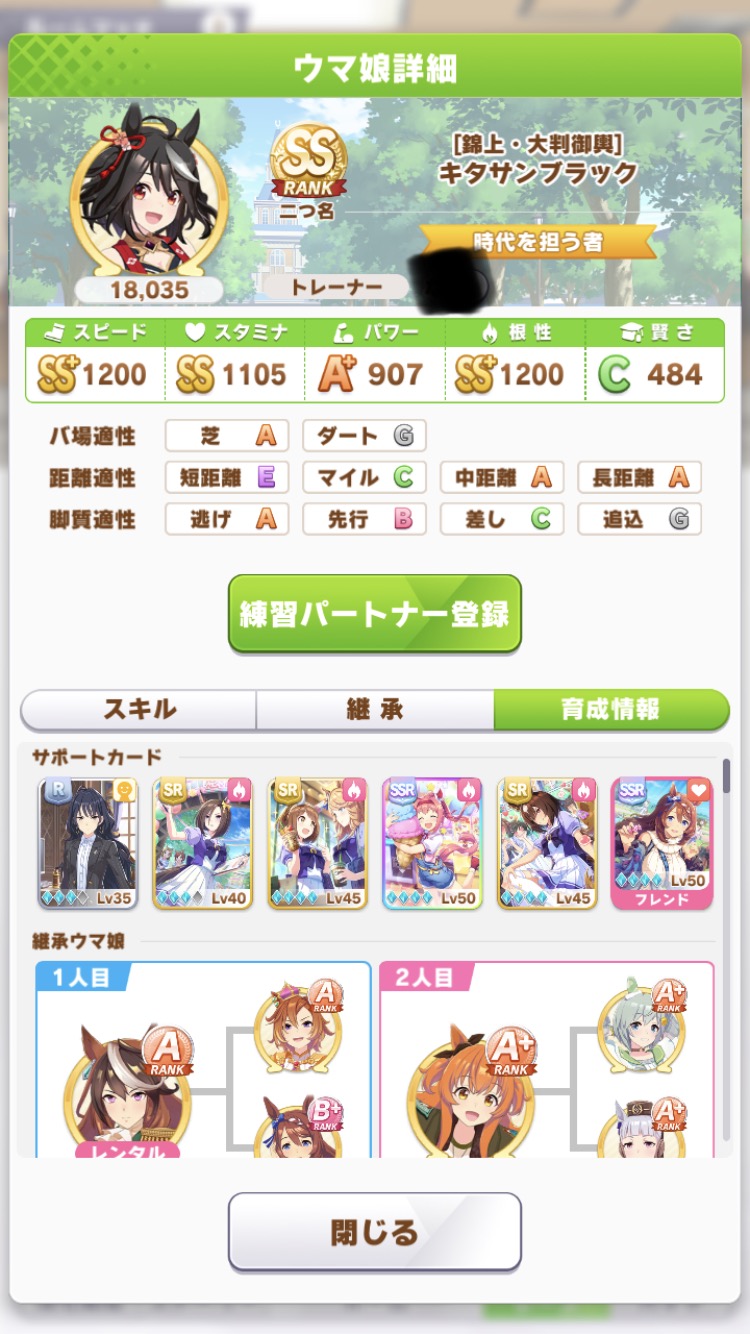Screen dimensions: 750x1334
Task: Open the SR support card Lv40
Action: pyautogui.click(x=203, y=843)
